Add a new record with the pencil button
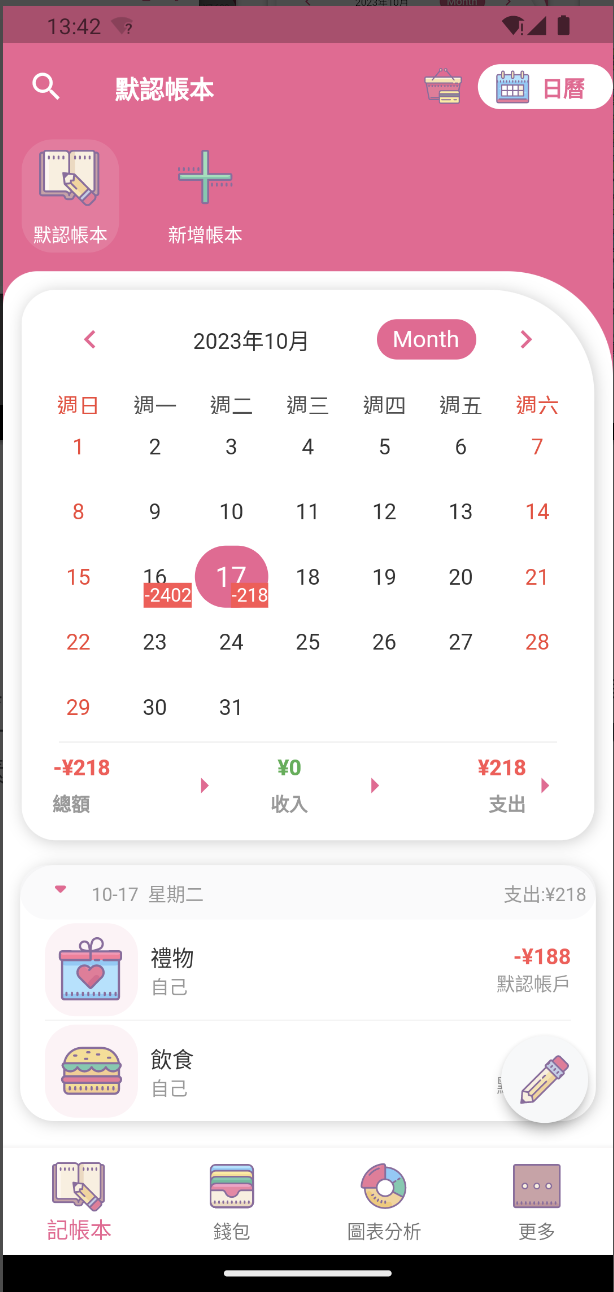The image size is (614, 1292). (x=545, y=1079)
